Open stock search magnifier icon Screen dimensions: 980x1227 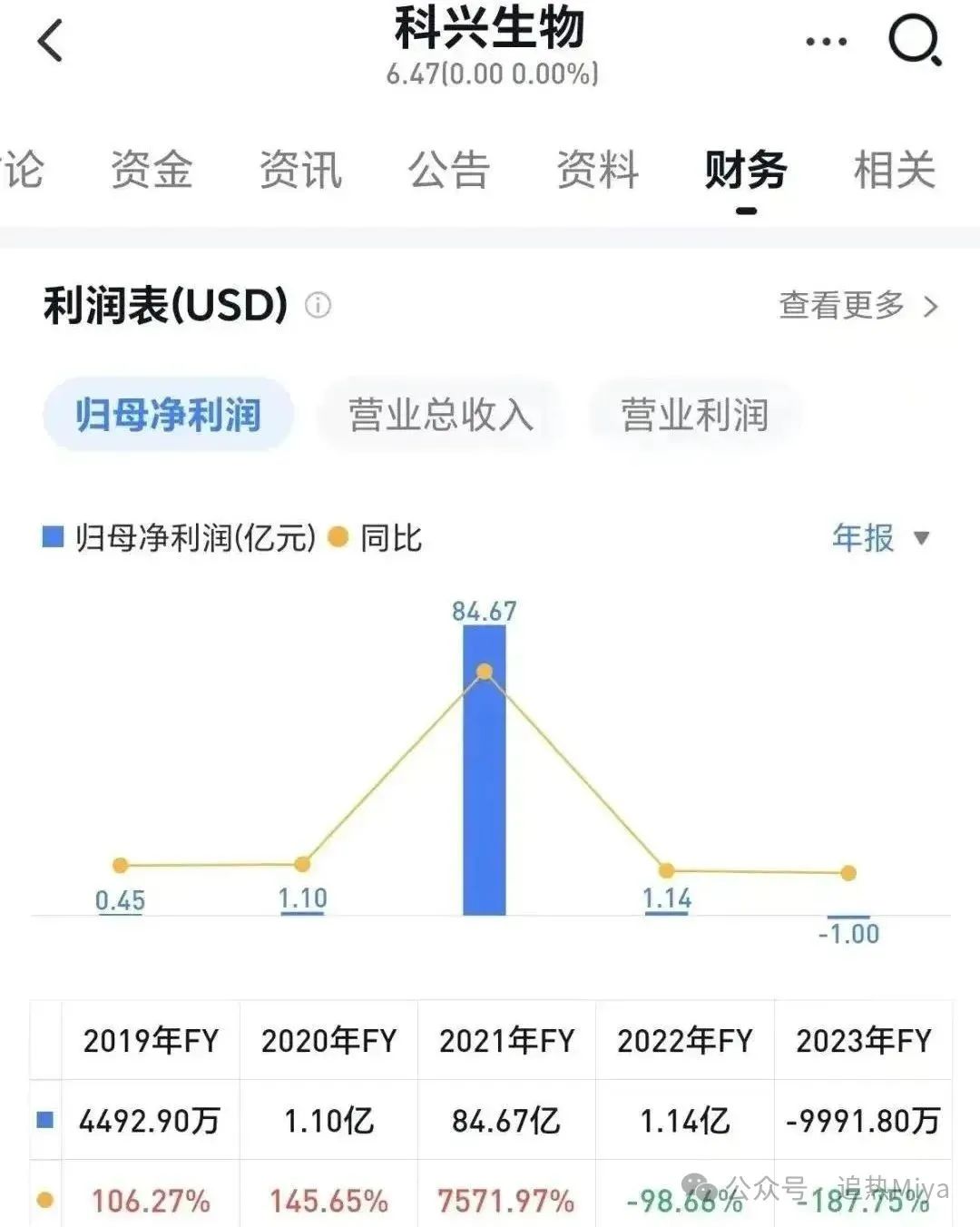click(914, 42)
